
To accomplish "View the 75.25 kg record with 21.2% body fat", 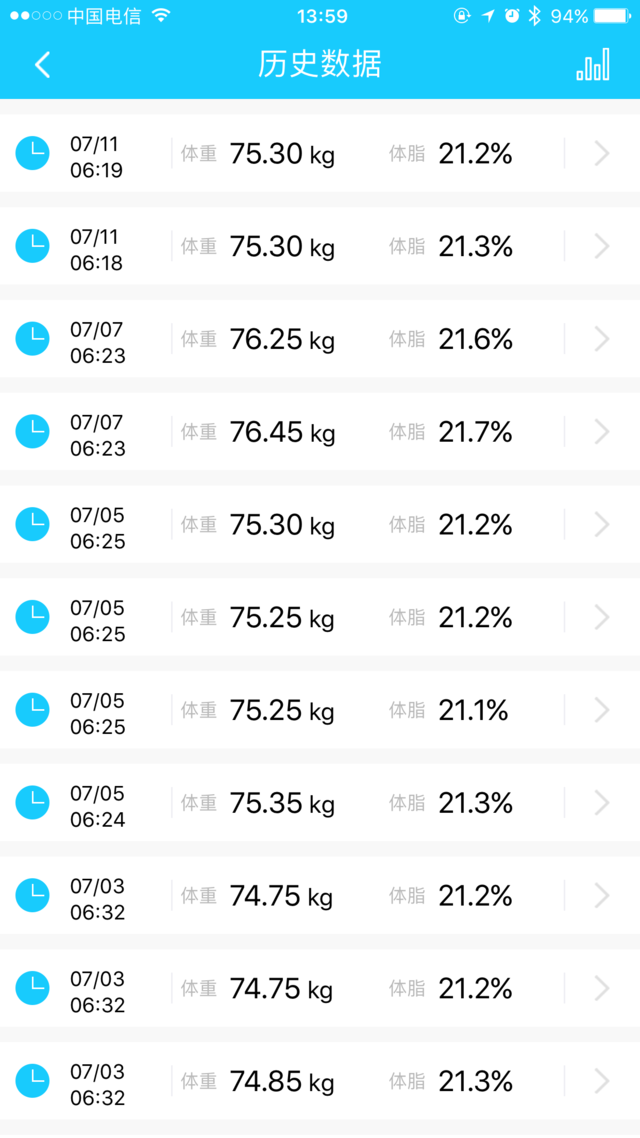I will pos(320,618).
